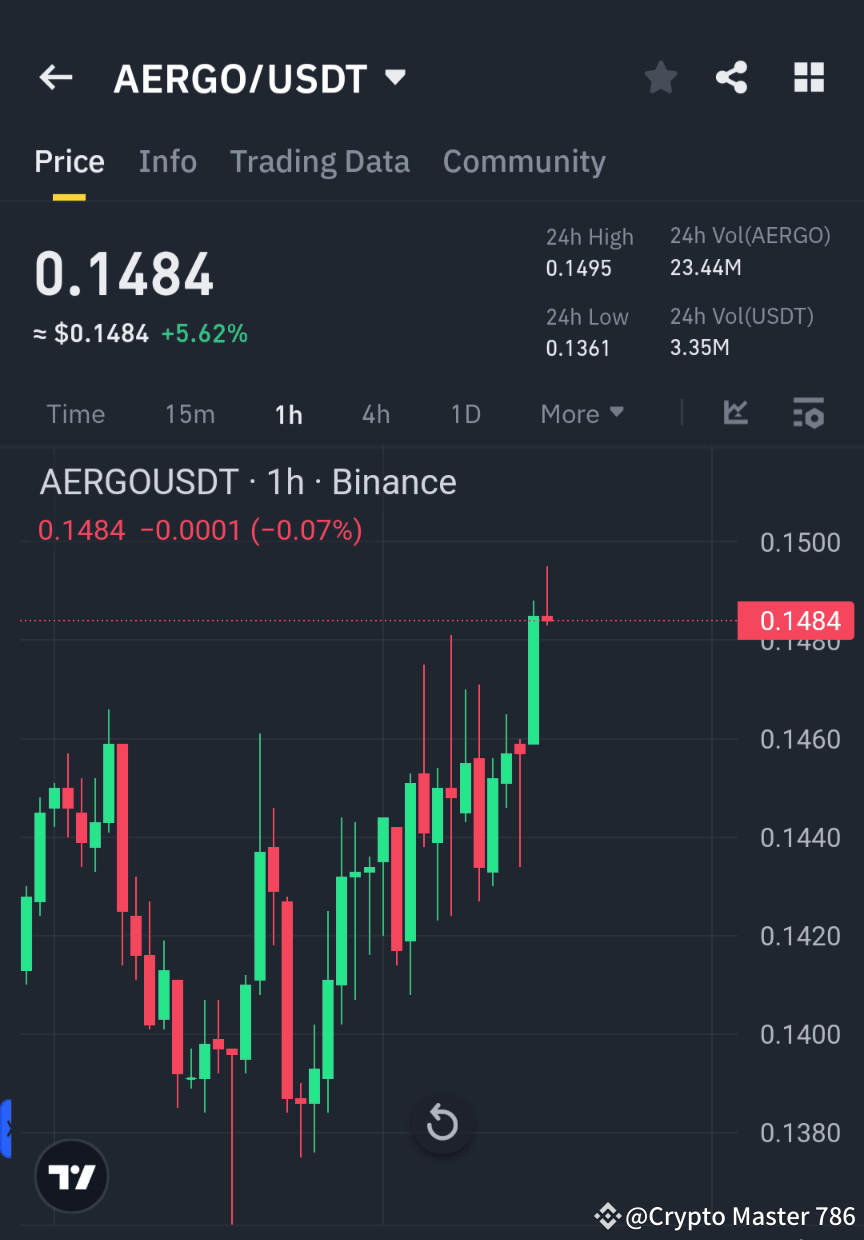The image size is (864, 1240).
Task: Open the share options with share icon
Action: [x=732, y=77]
